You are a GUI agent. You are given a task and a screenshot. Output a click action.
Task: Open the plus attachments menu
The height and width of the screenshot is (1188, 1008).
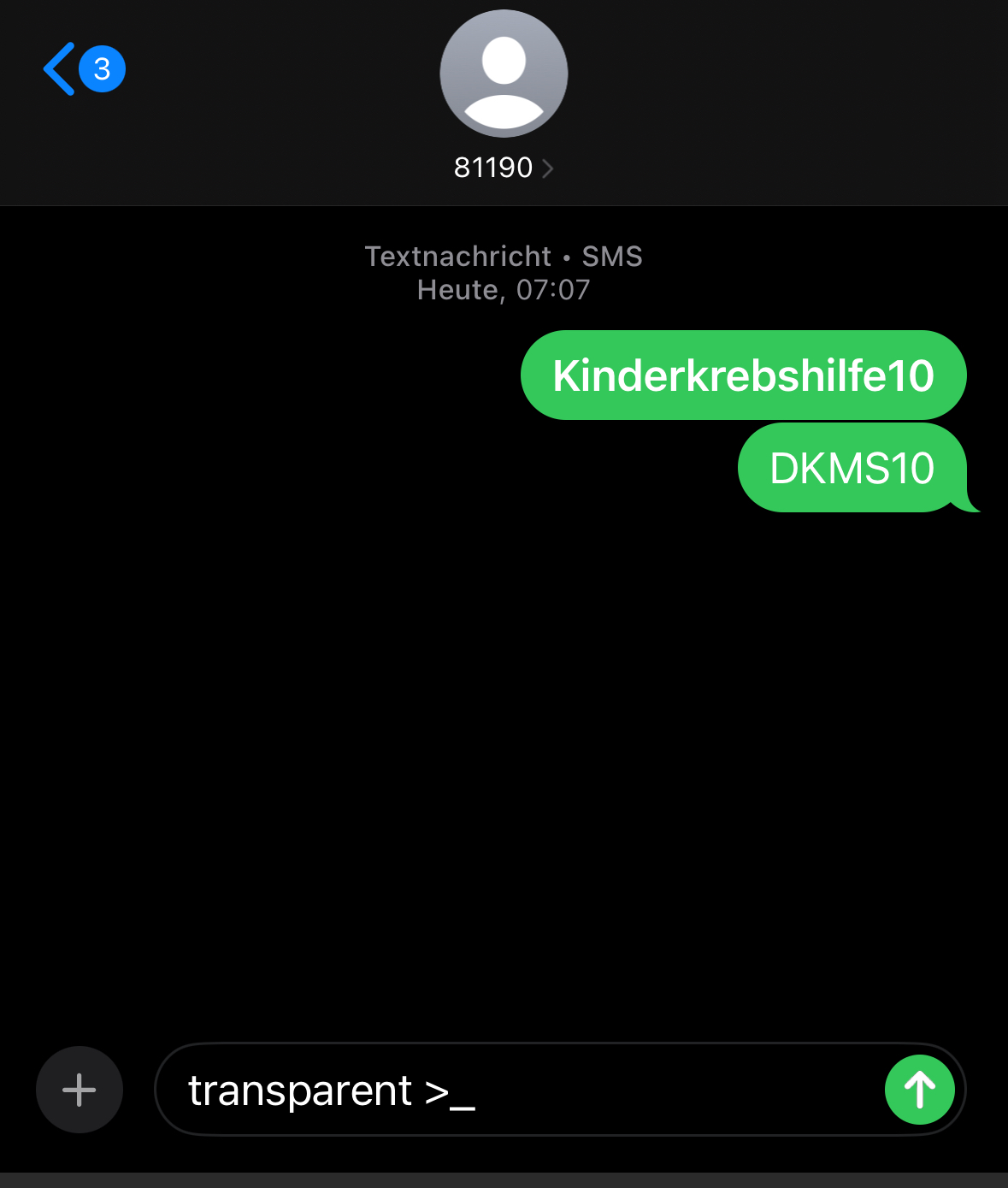click(80, 1090)
